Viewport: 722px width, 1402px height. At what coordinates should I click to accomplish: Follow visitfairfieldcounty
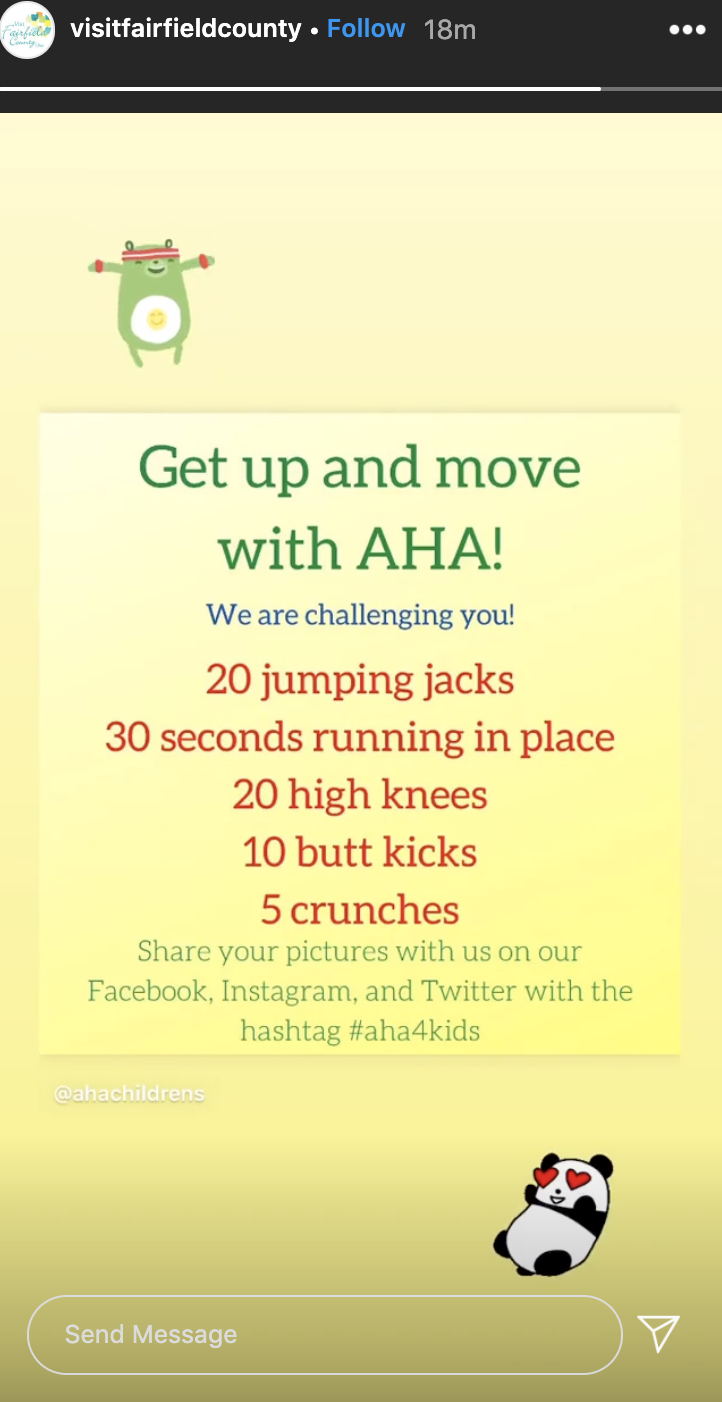coord(366,29)
